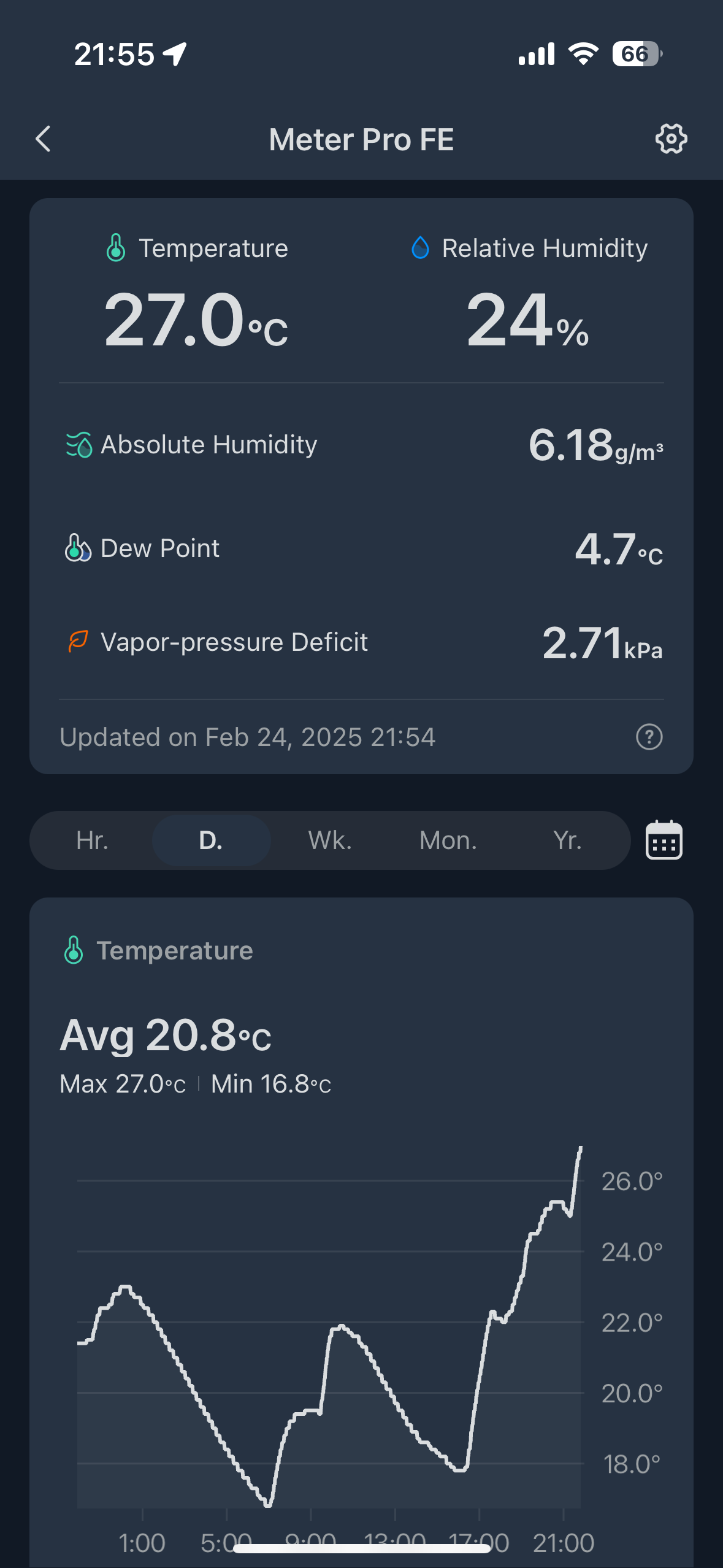Select the D. daily view
Viewport: 723px width, 1568px height.
click(211, 840)
